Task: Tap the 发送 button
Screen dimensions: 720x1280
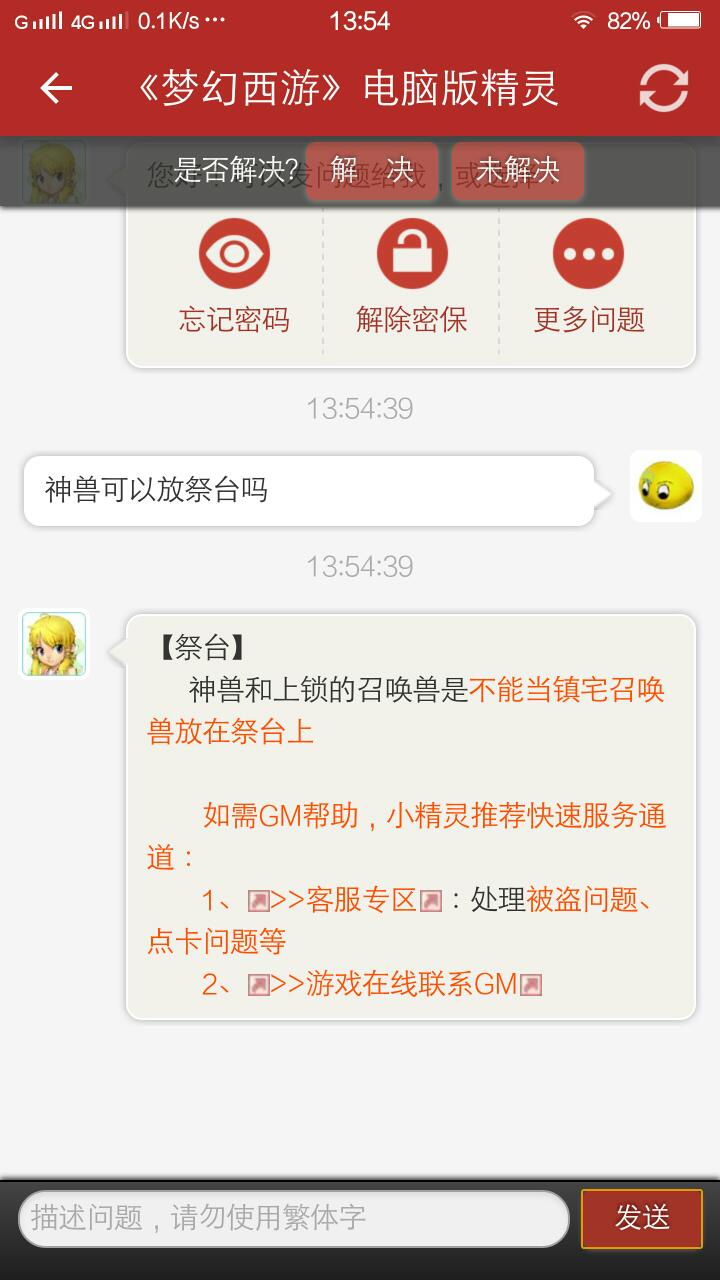Action: [641, 1218]
